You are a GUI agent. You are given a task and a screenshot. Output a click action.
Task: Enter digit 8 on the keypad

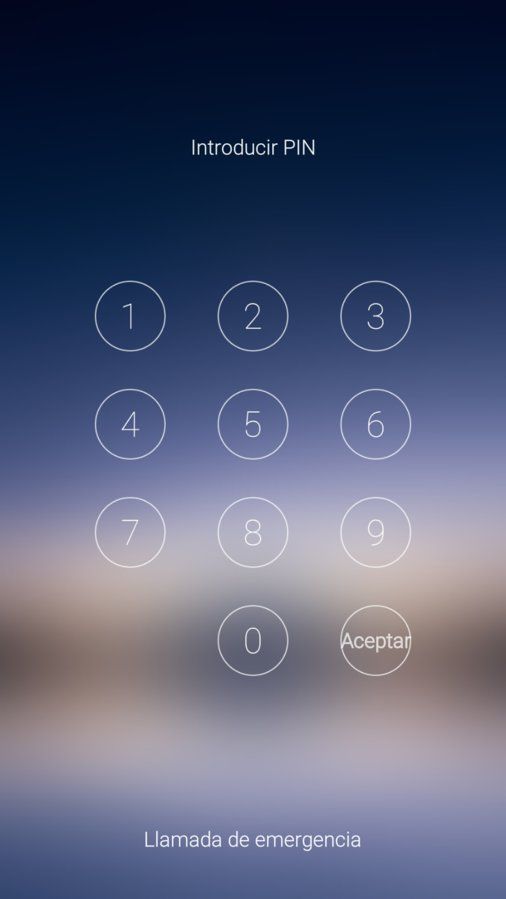253,533
